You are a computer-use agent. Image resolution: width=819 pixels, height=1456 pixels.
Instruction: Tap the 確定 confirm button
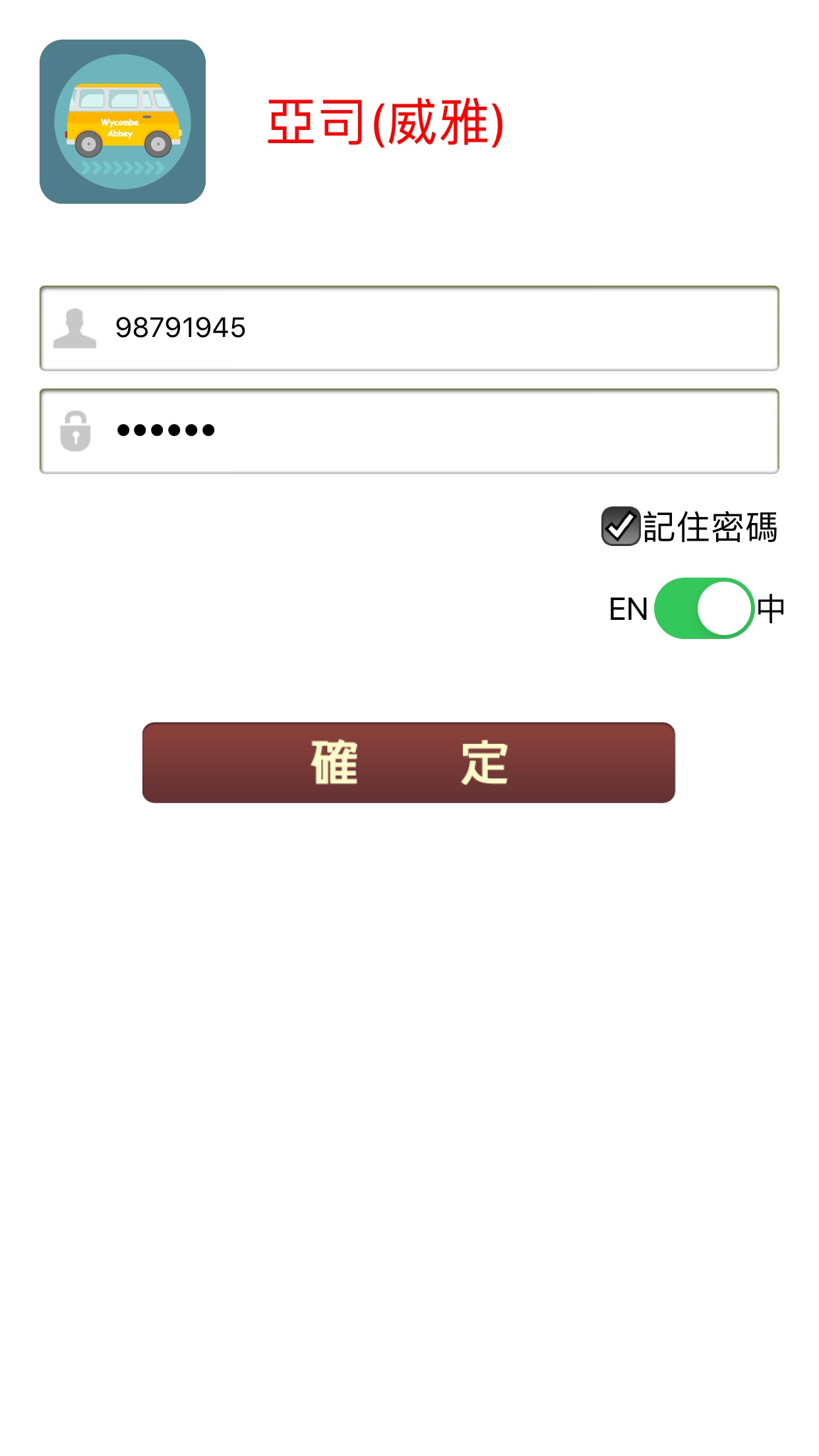point(409,762)
